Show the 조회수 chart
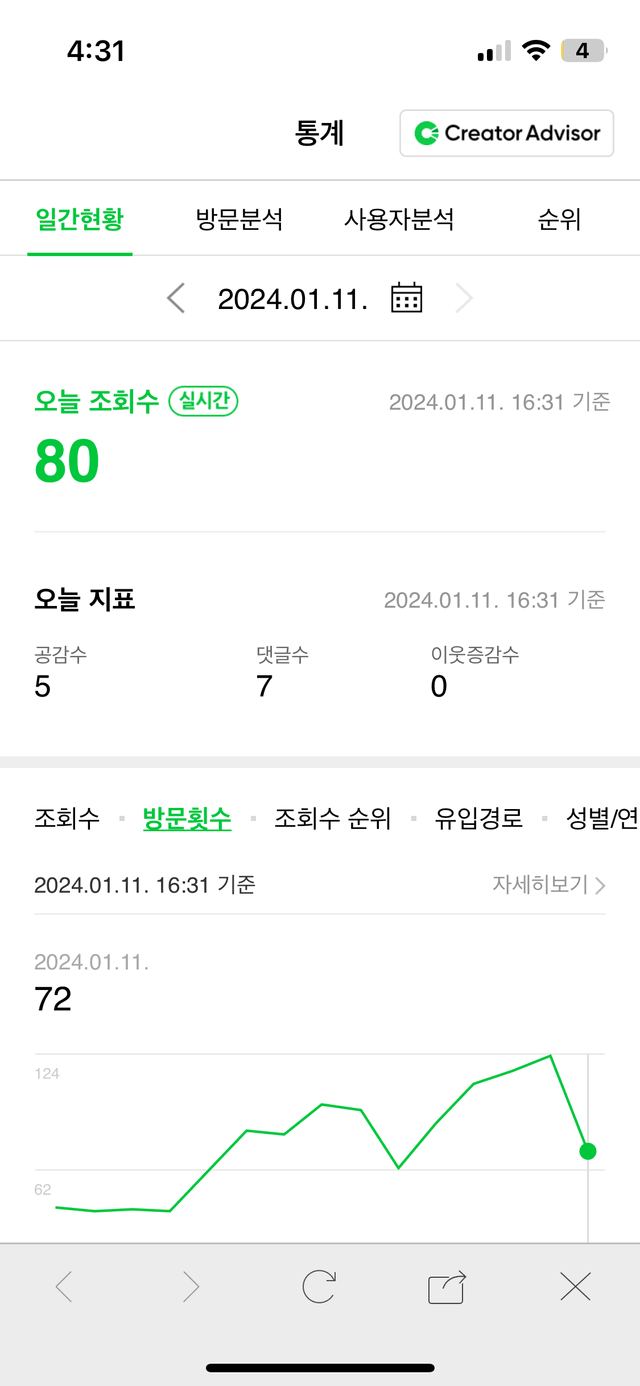 (67, 818)
